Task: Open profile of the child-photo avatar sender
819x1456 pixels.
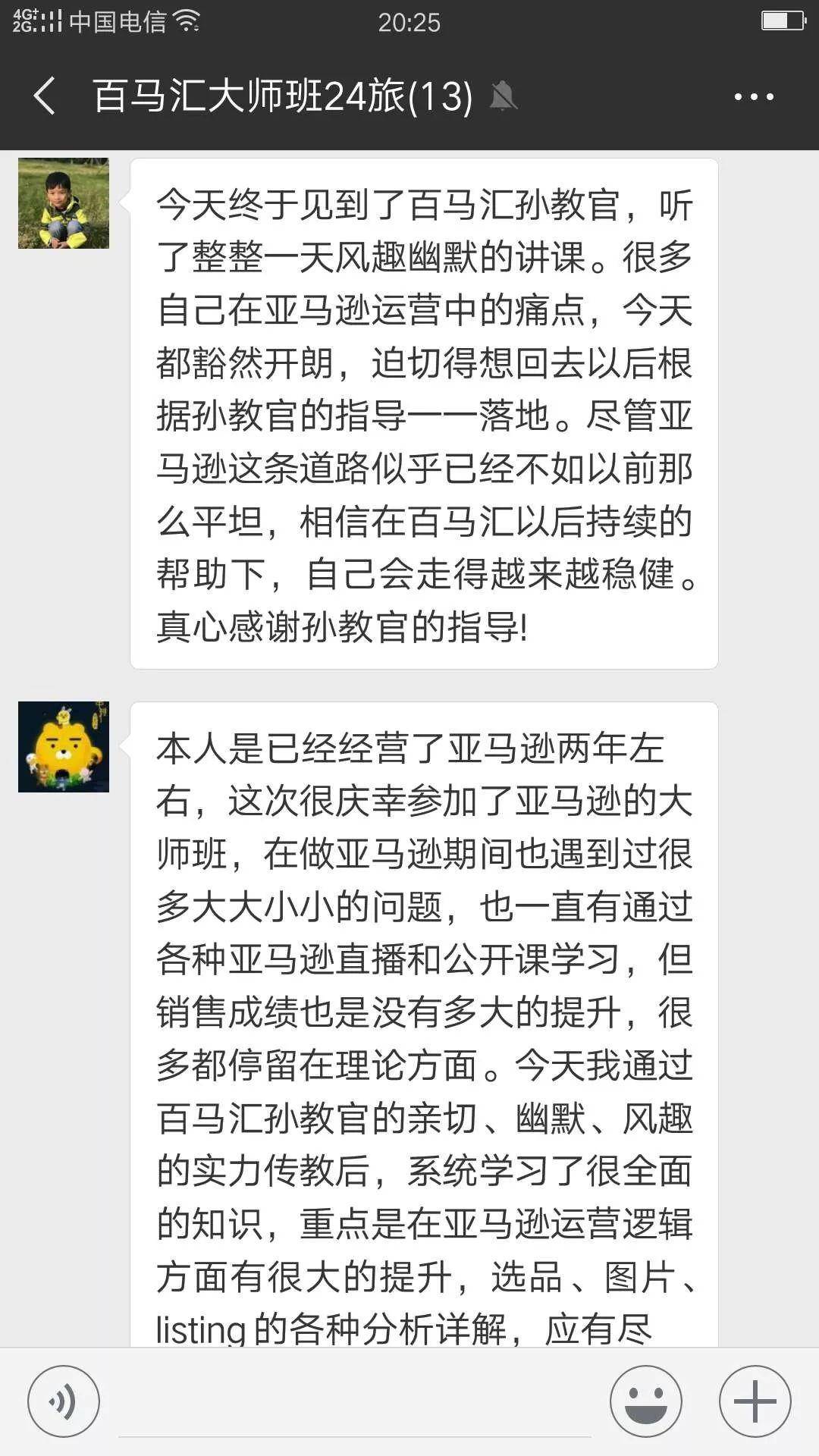Action: pos(64,203)
